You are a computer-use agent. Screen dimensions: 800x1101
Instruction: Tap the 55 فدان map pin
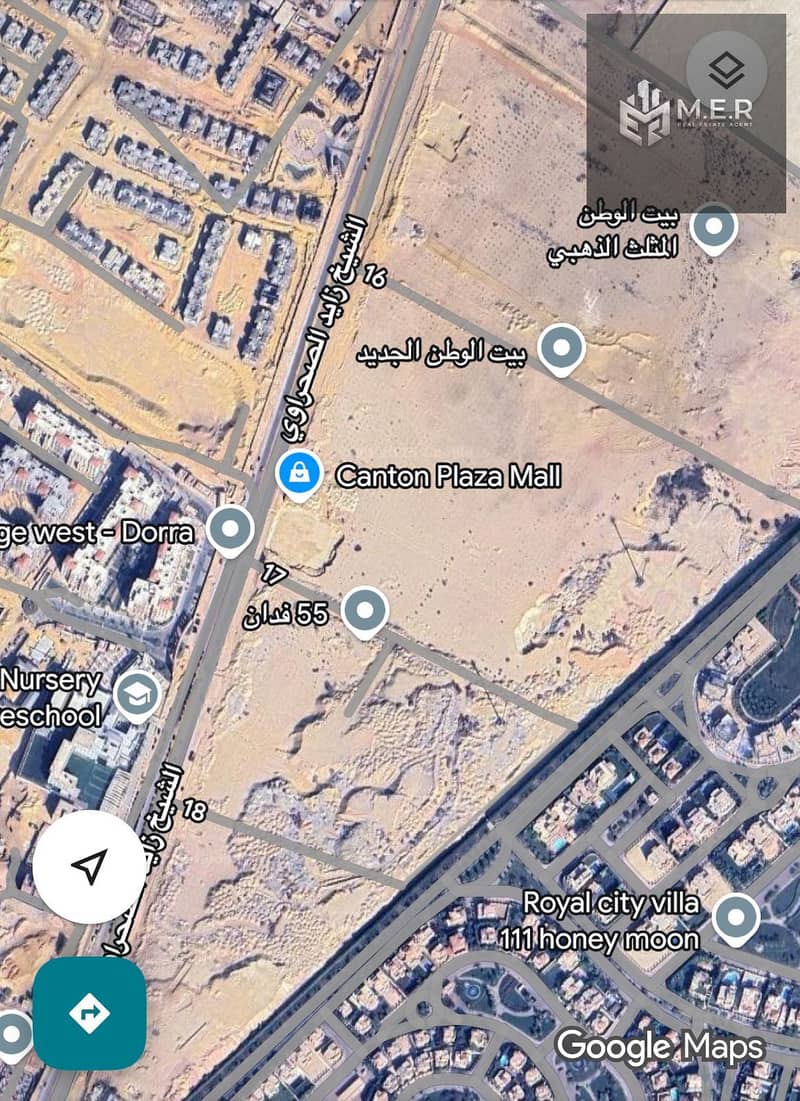[x=364, y=610]
